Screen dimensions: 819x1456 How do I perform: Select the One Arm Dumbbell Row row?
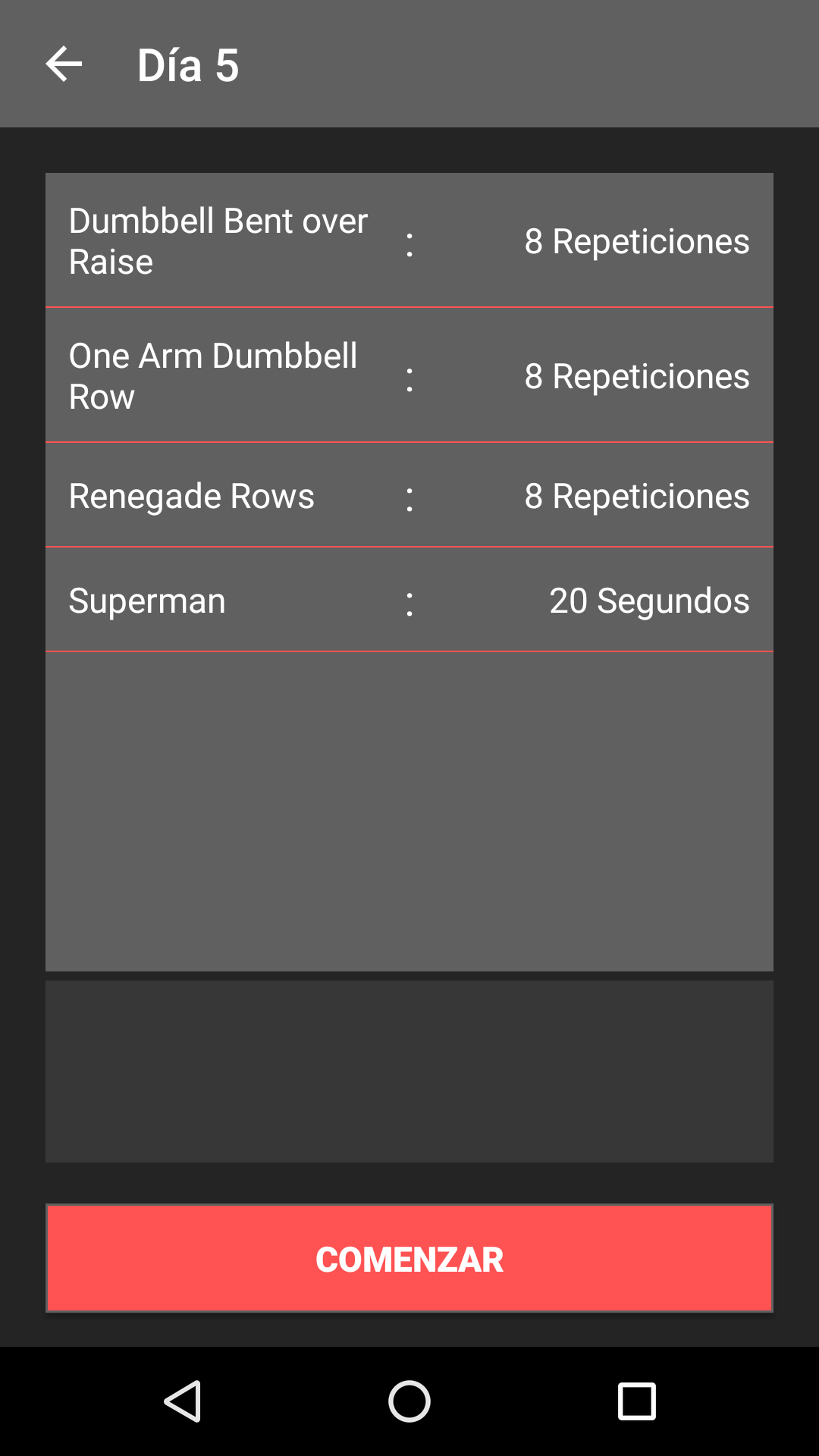(409, 375)
